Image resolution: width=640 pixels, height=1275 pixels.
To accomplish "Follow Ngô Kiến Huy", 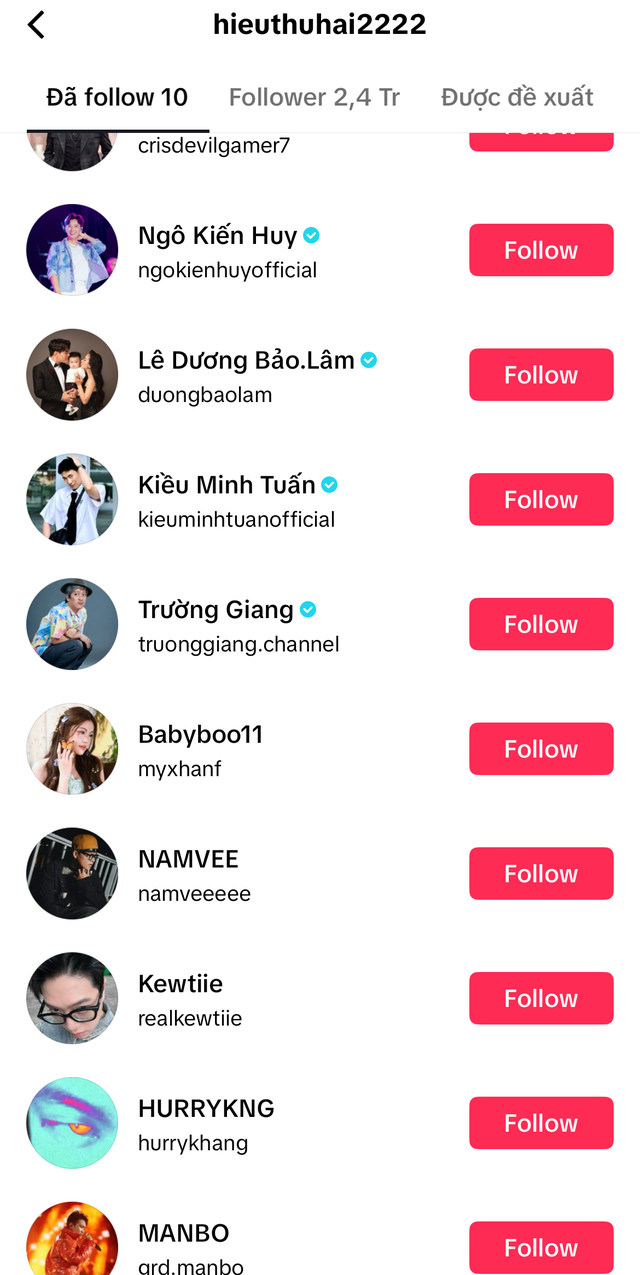I will coord(541,250).
